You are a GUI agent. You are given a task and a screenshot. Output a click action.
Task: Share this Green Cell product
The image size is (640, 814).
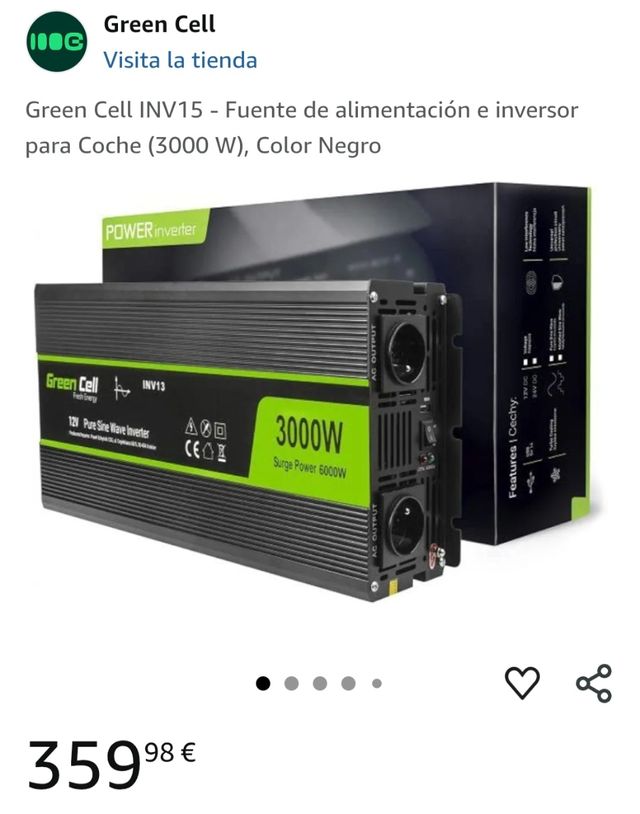[593, 683]
